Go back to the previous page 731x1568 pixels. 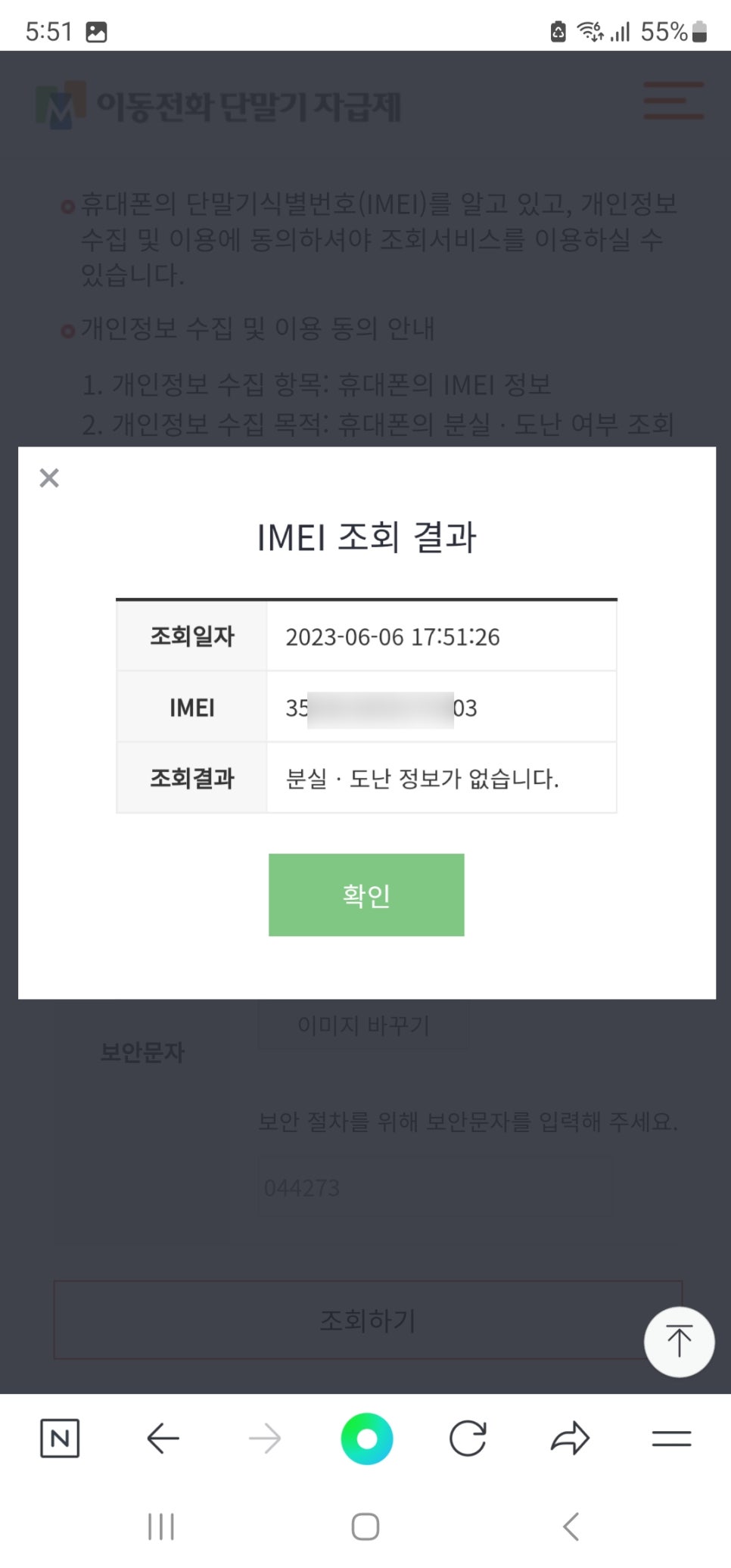163,1438
